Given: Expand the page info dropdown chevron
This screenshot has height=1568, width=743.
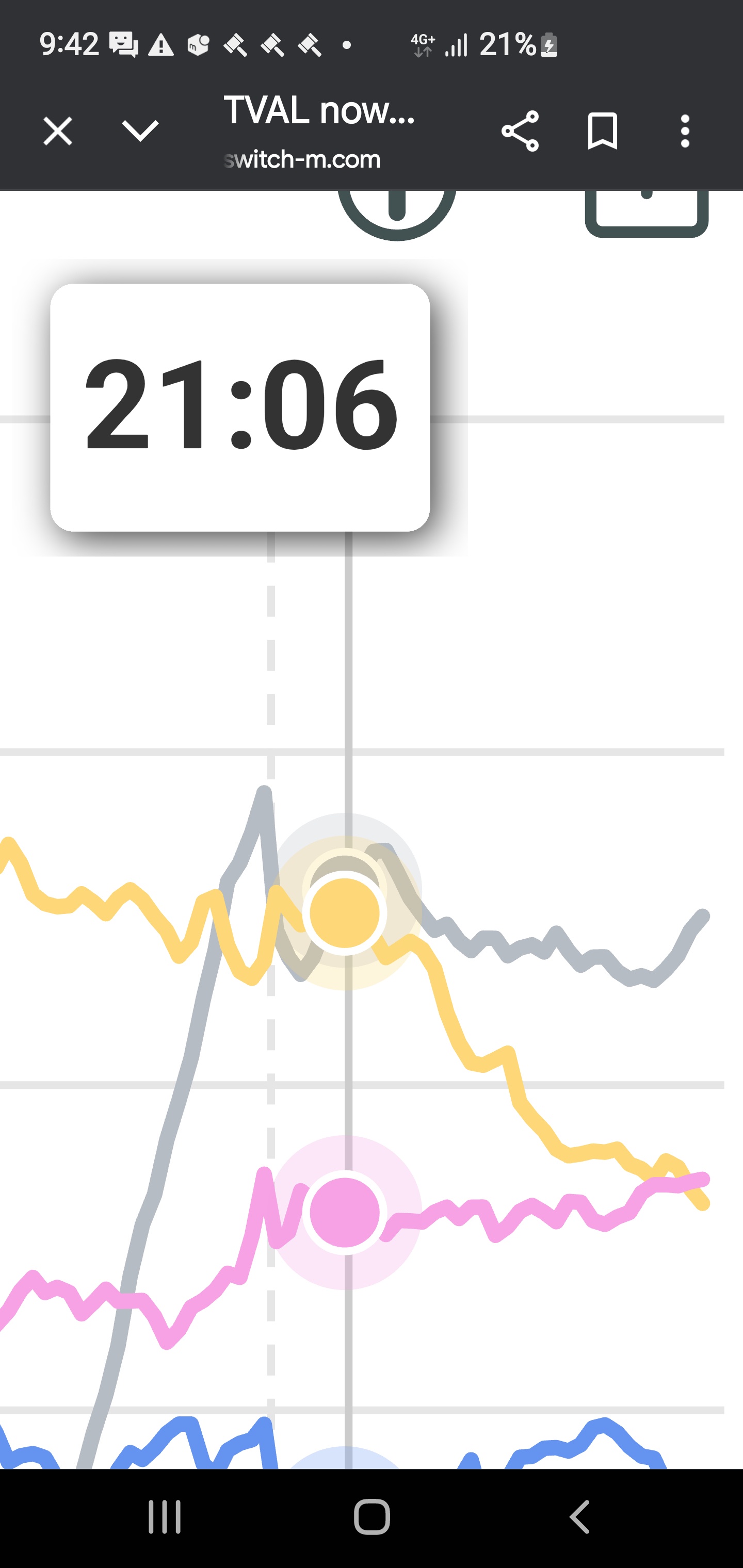Looking at the screenshot, I should (140, 131).
